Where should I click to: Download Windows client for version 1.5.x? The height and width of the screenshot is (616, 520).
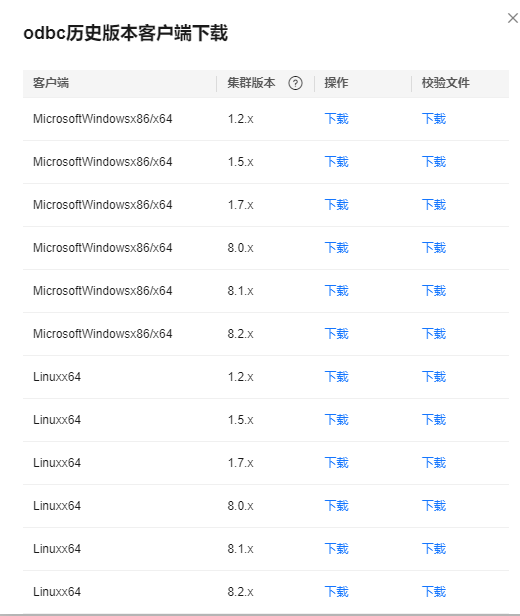337,162
